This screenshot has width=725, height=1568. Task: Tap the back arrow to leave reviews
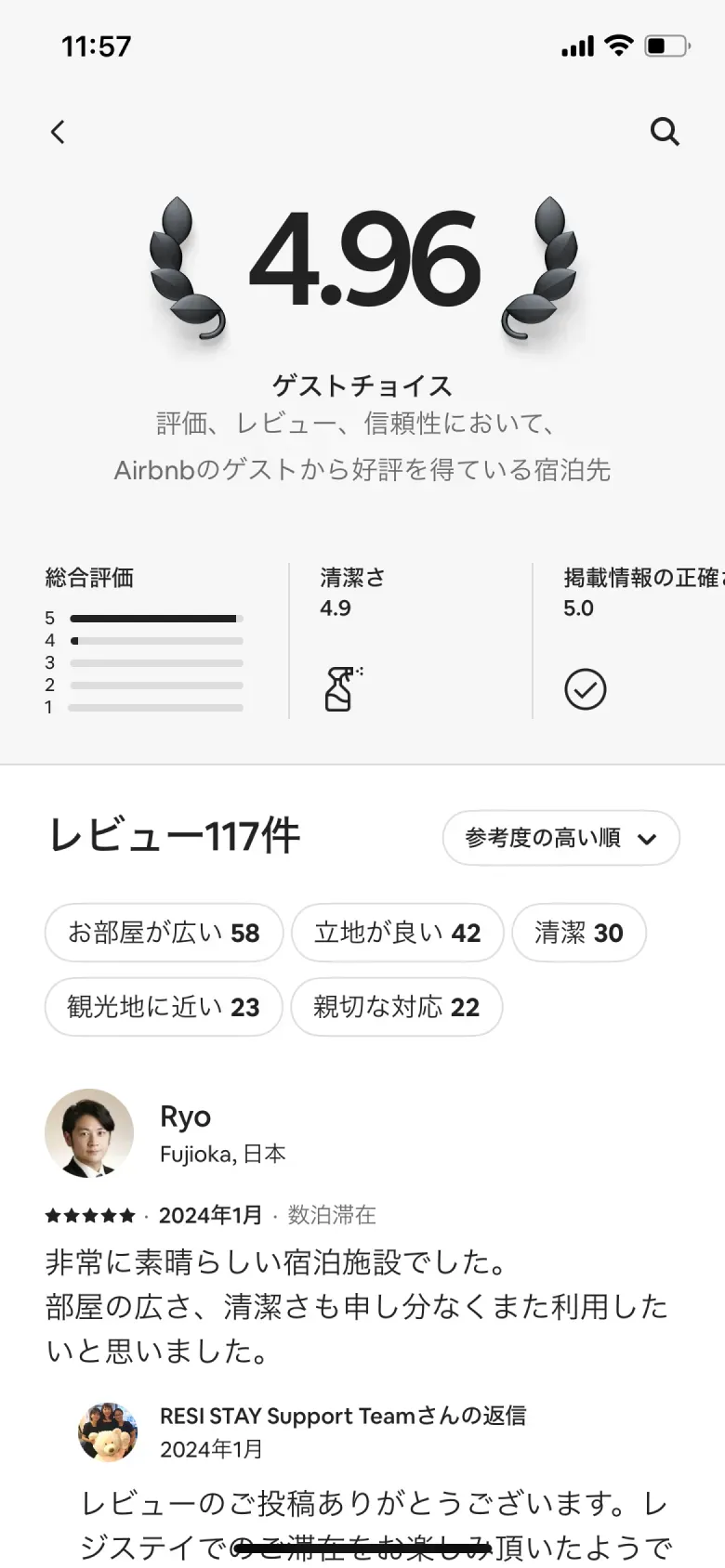coord(58,132)
